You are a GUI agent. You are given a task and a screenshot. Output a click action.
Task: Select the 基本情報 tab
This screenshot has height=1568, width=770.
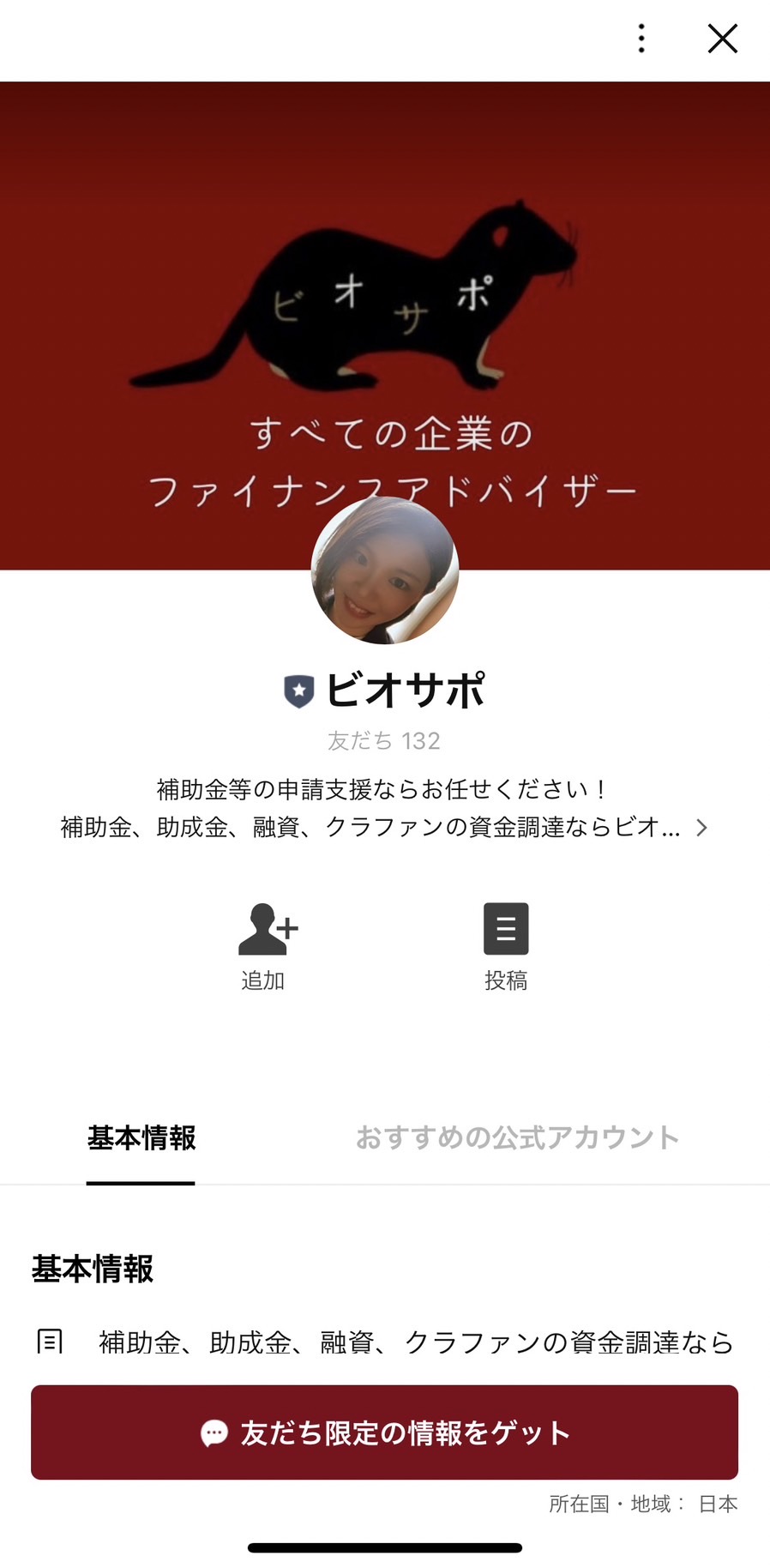tap(141, 1139)
